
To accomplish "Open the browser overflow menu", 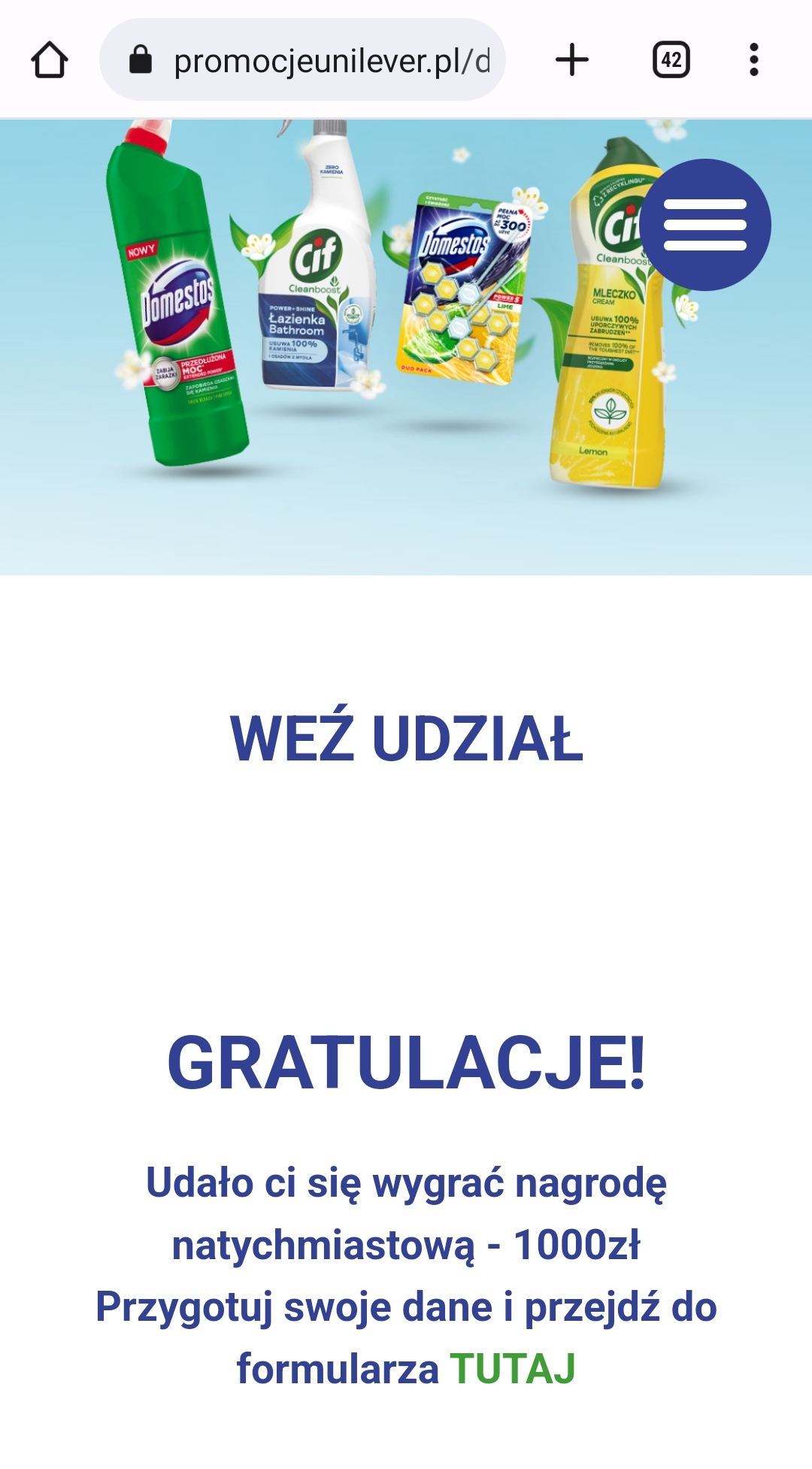I will tap(753, 60).
